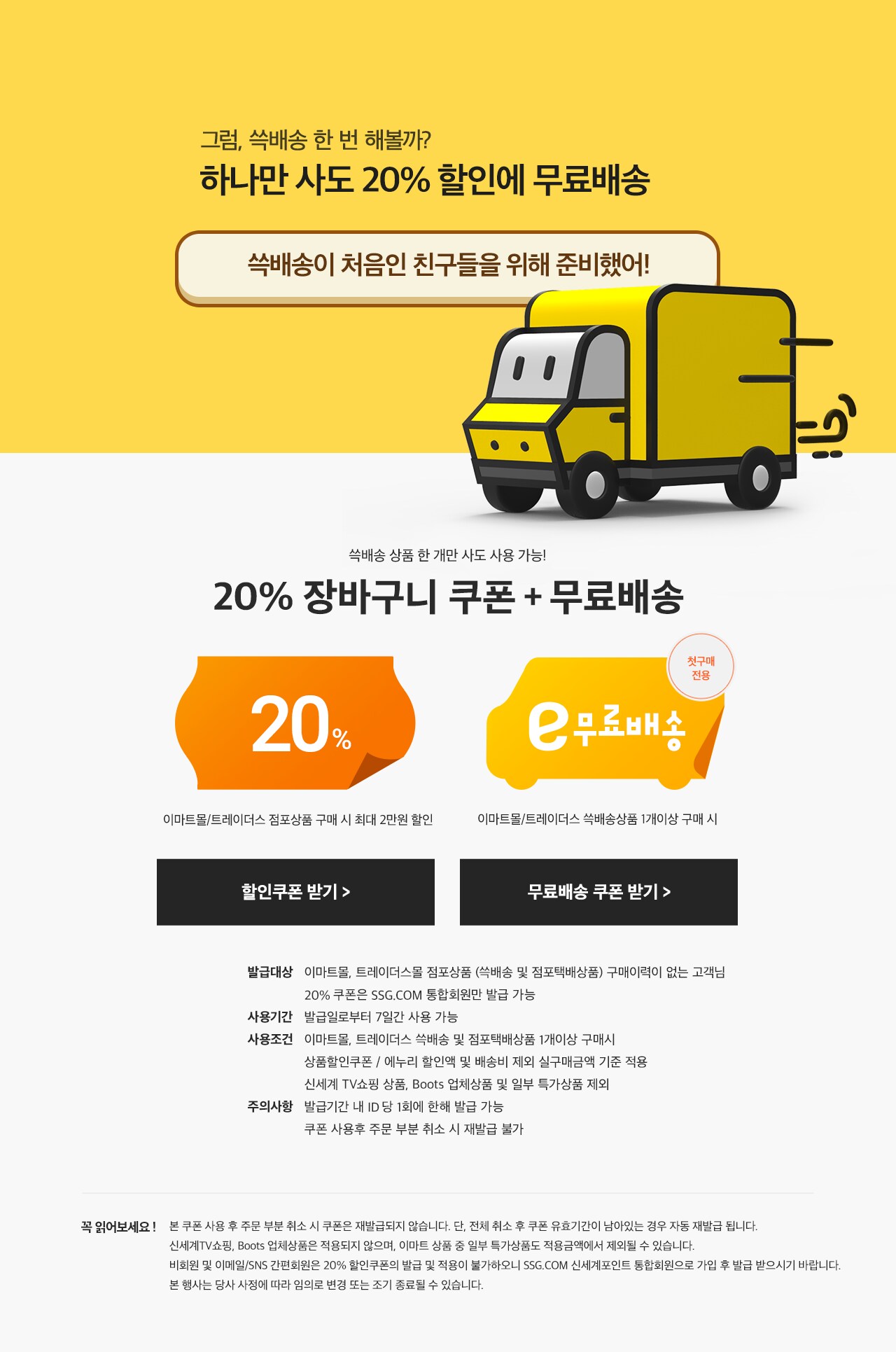Screen dimensions: 896x1352
Task: Get the 20% discount coupon
Action: click(295, 891)
